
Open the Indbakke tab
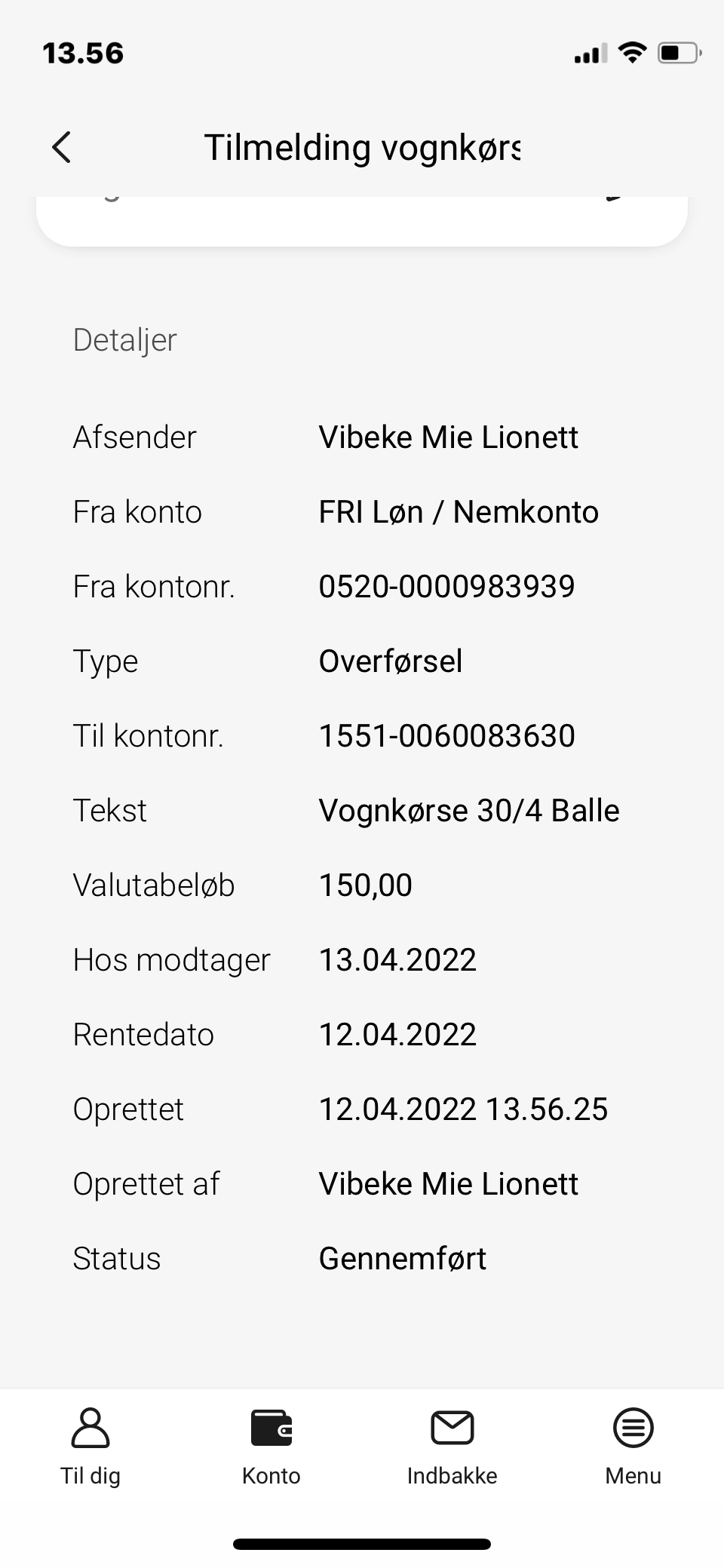click(452, 1446)
